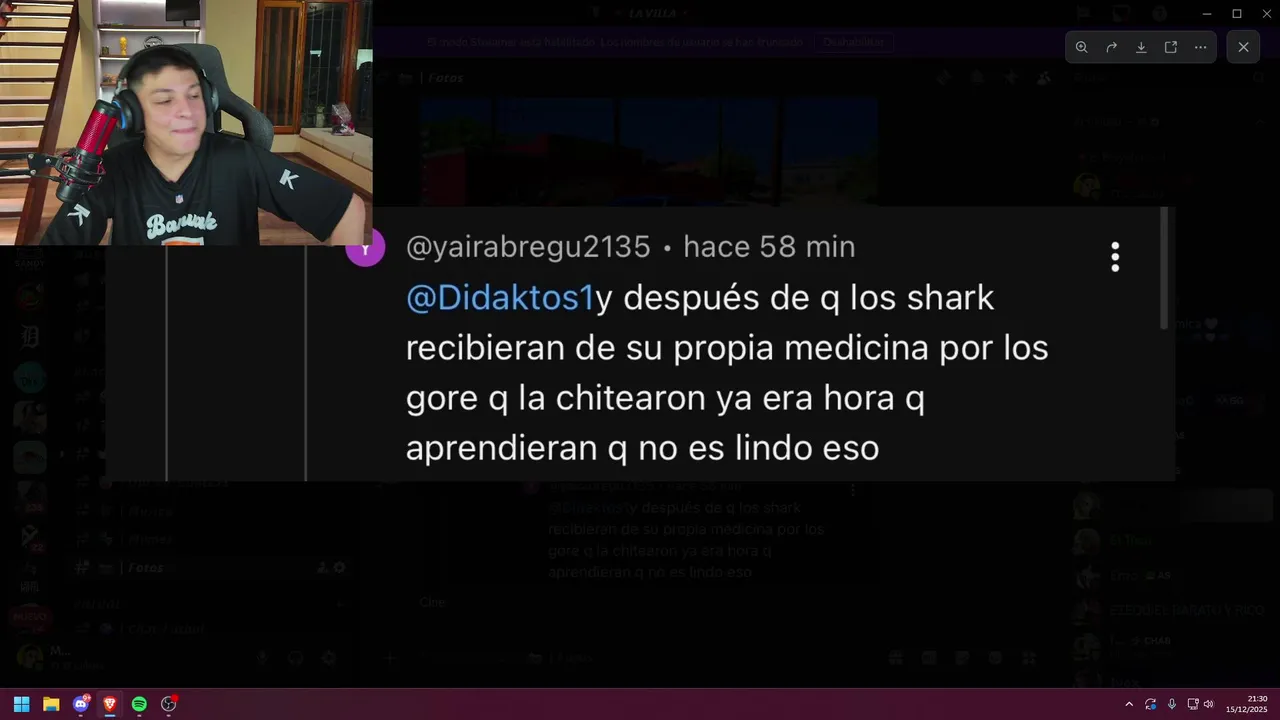Zoom into the opened image
This screenshot has height=720, width=1280.
pyautogui.click(x=1081, y=47)
